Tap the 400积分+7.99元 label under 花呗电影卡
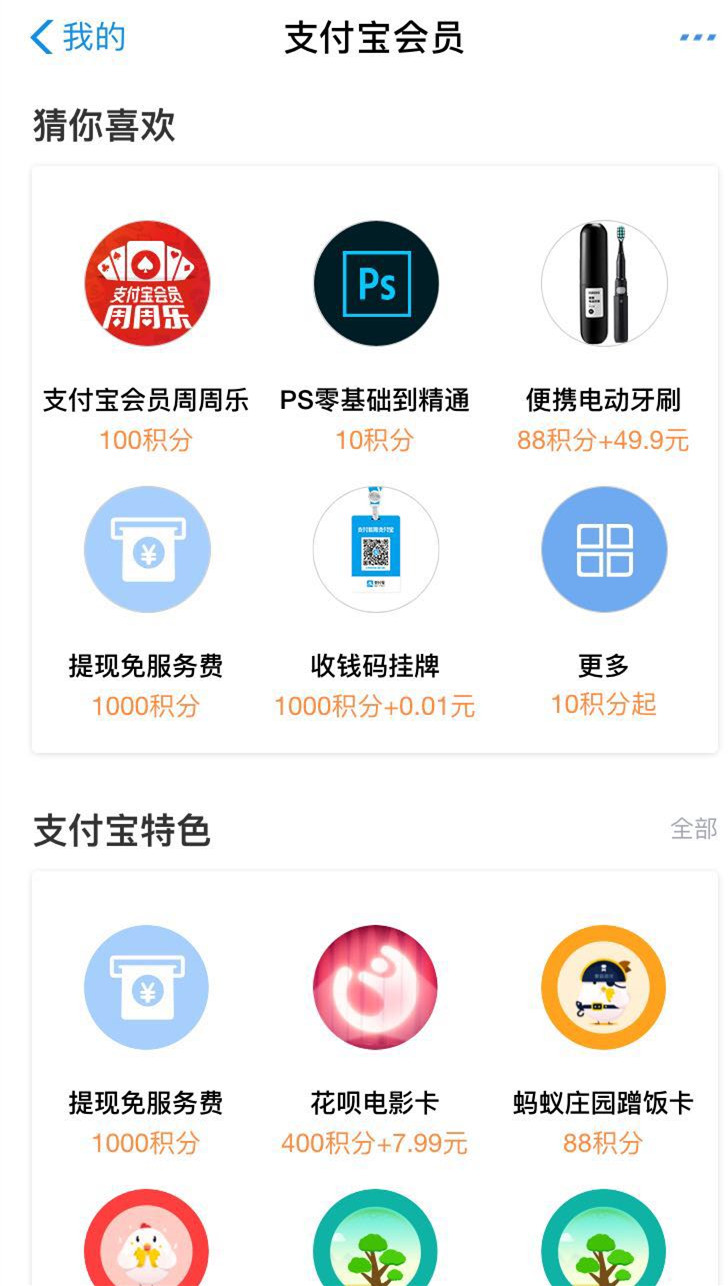 tap(375, 1143)
